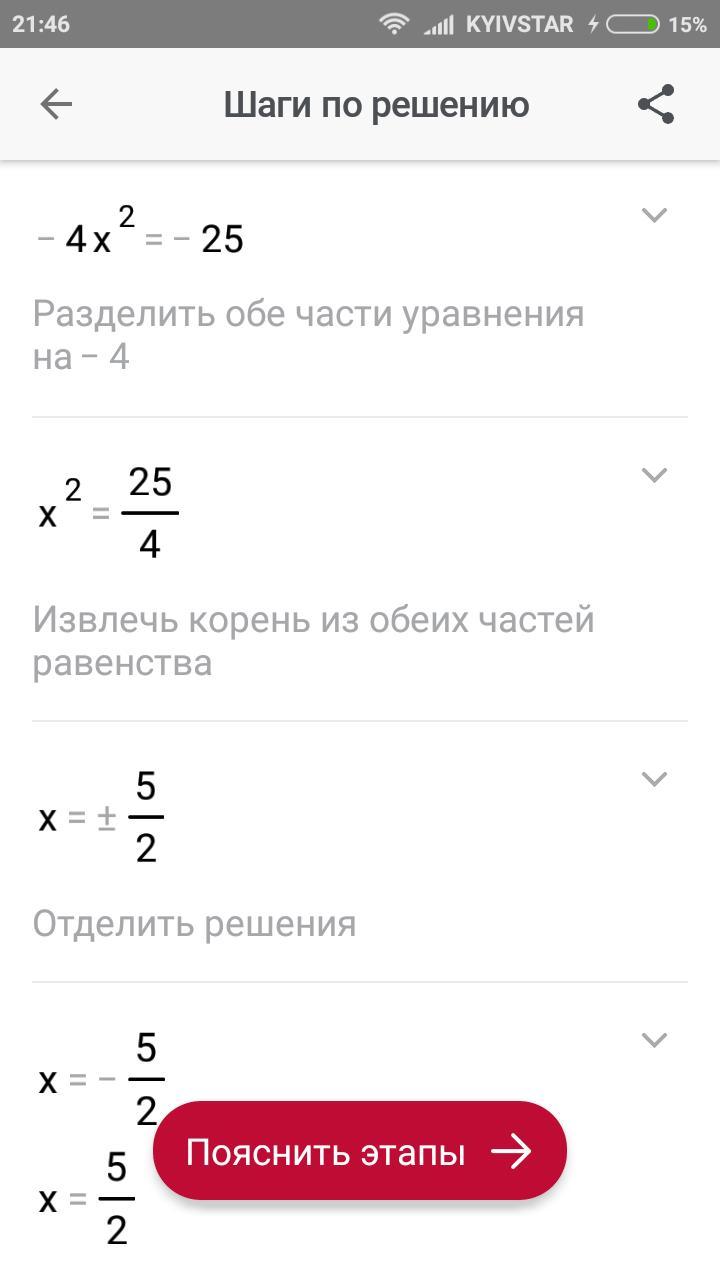Expand the step x = ±5/2
The height and width of the screenshot is (1280, 720).
654,779
